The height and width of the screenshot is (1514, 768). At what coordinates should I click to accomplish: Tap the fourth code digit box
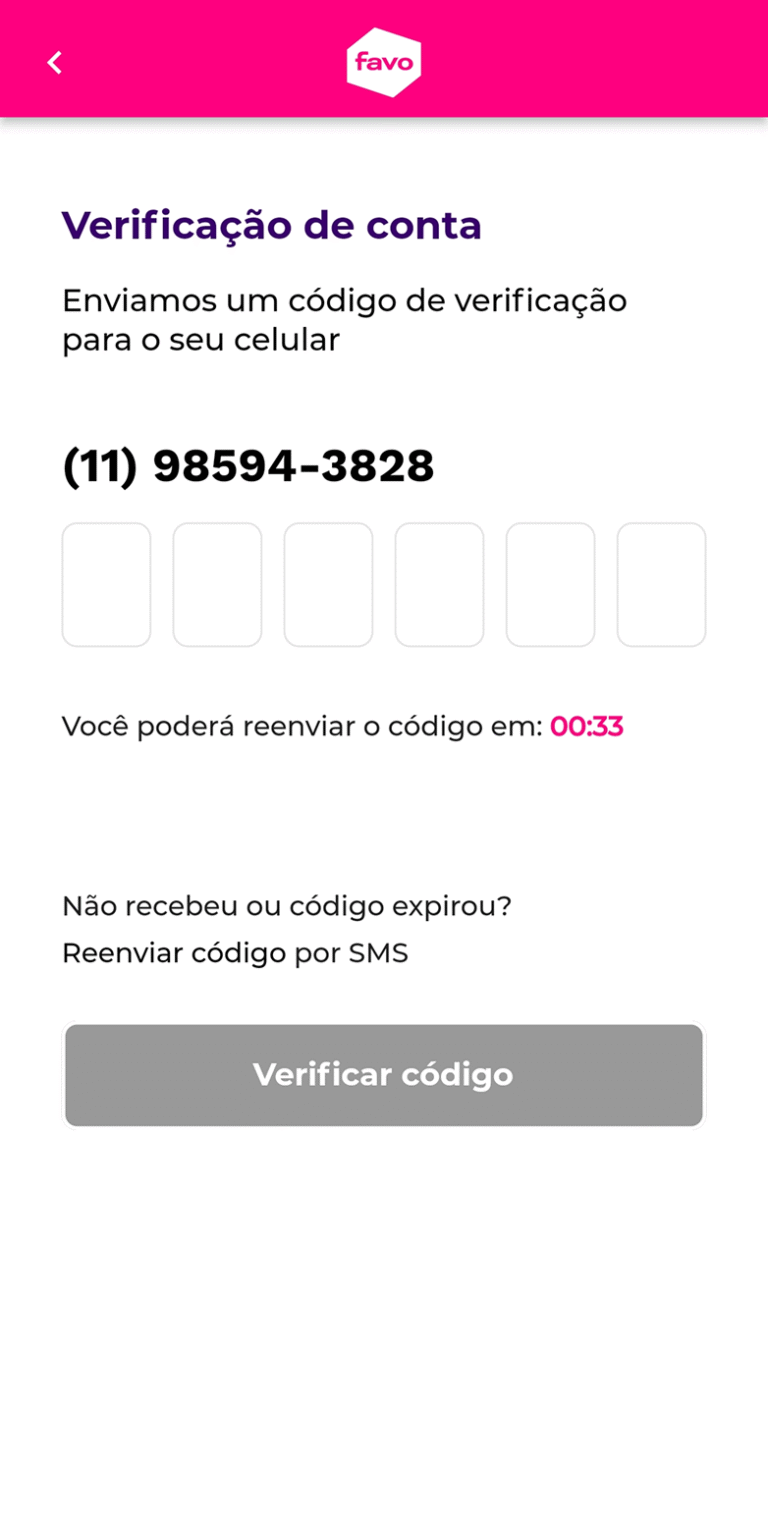click(x=439, y=585)
